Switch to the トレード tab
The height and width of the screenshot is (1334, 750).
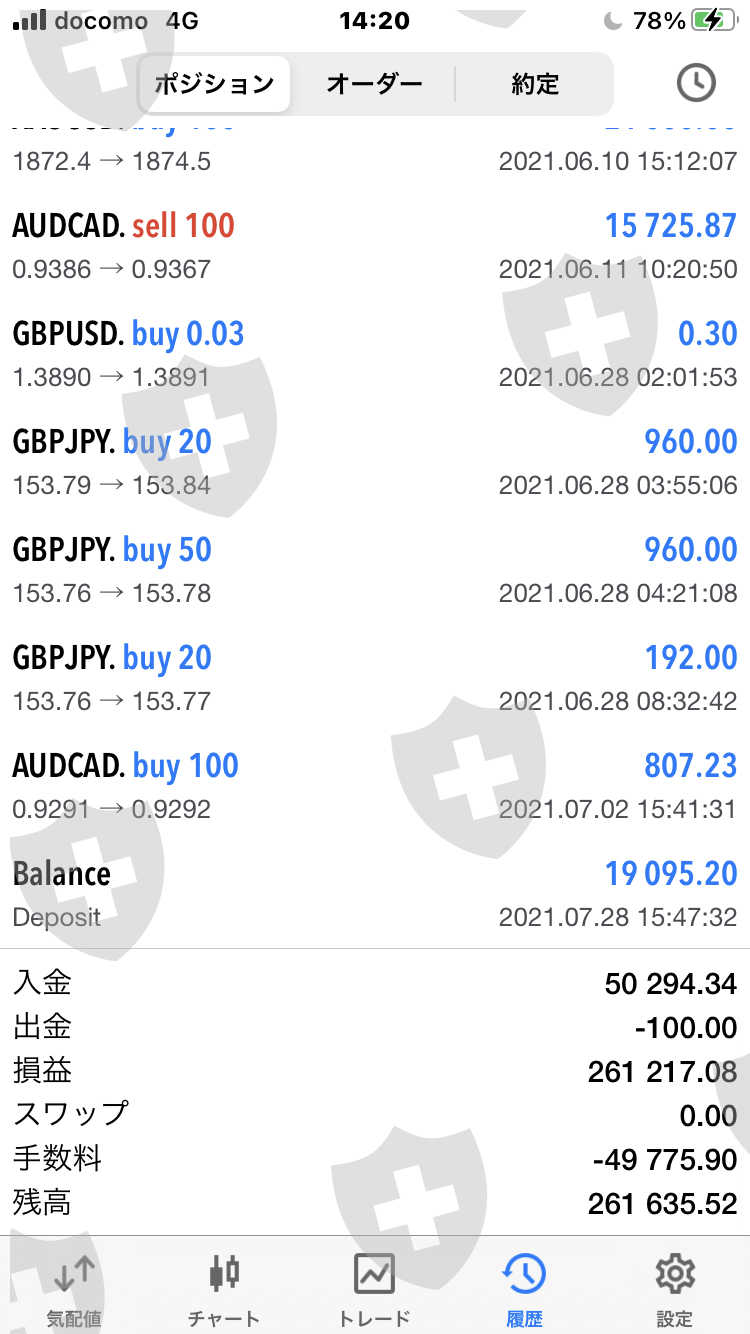[375, 1288]
